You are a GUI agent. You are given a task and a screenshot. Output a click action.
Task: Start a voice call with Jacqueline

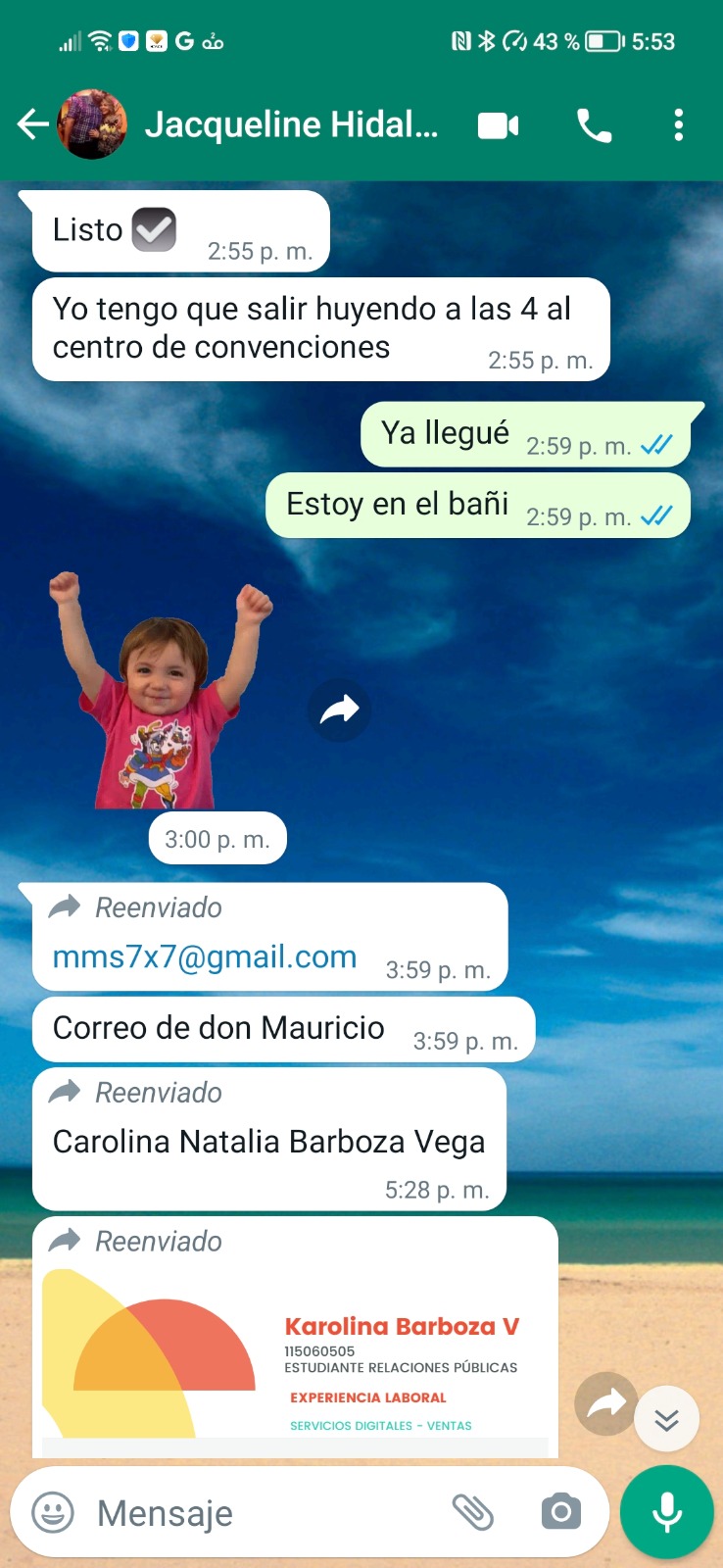(x=594, y=125)
